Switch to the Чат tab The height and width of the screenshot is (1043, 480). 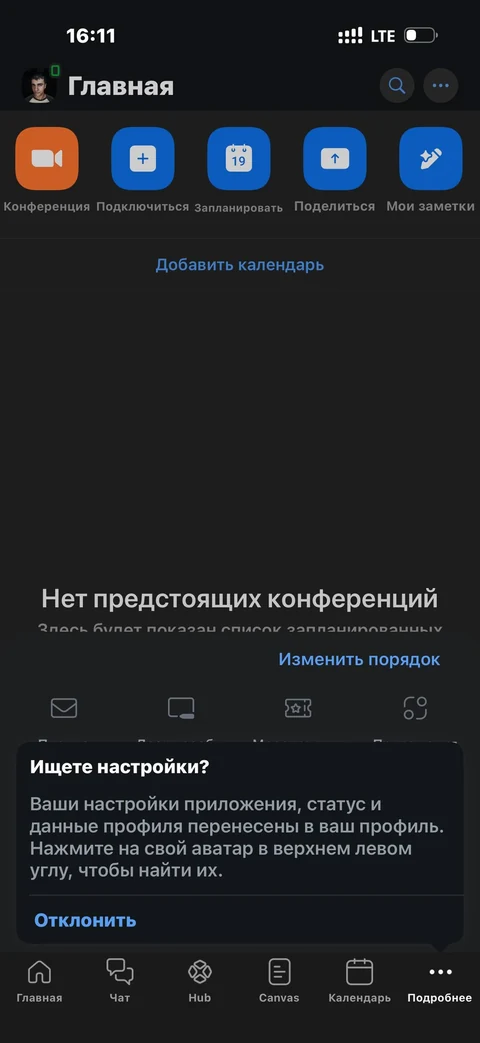pyautogui.click(x=120, y=980)
